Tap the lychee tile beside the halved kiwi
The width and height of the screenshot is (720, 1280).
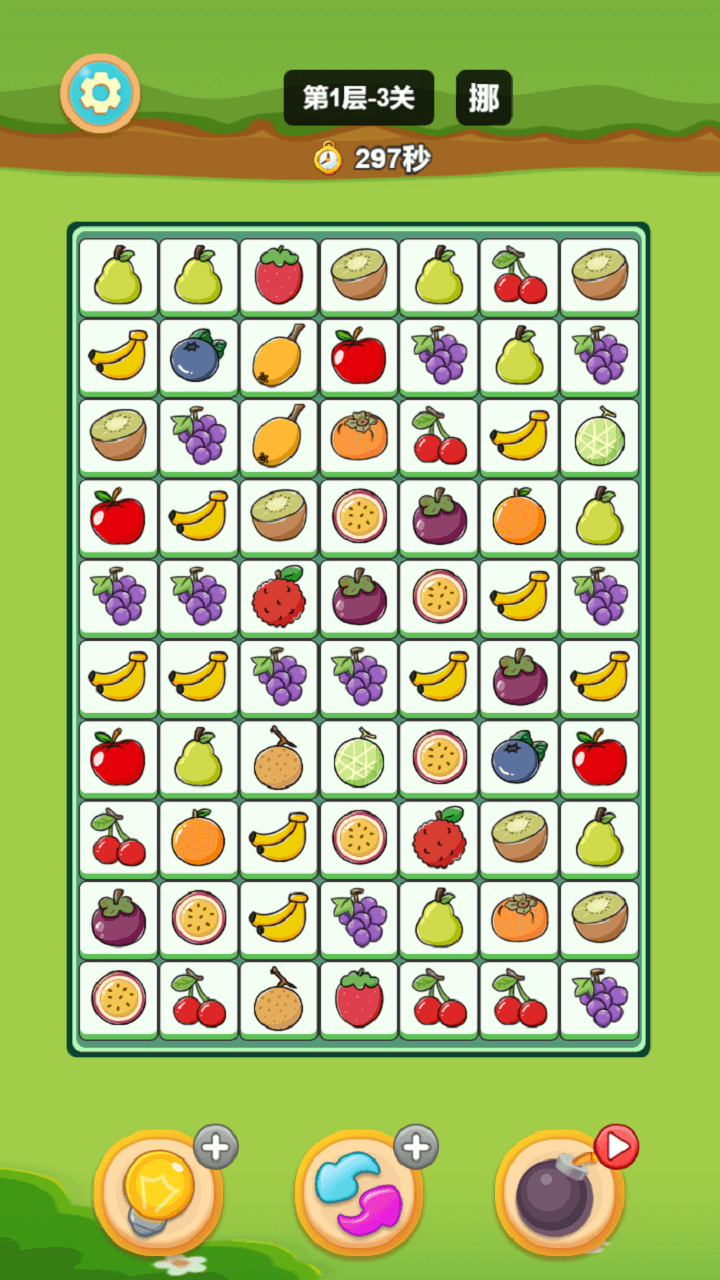439,837
